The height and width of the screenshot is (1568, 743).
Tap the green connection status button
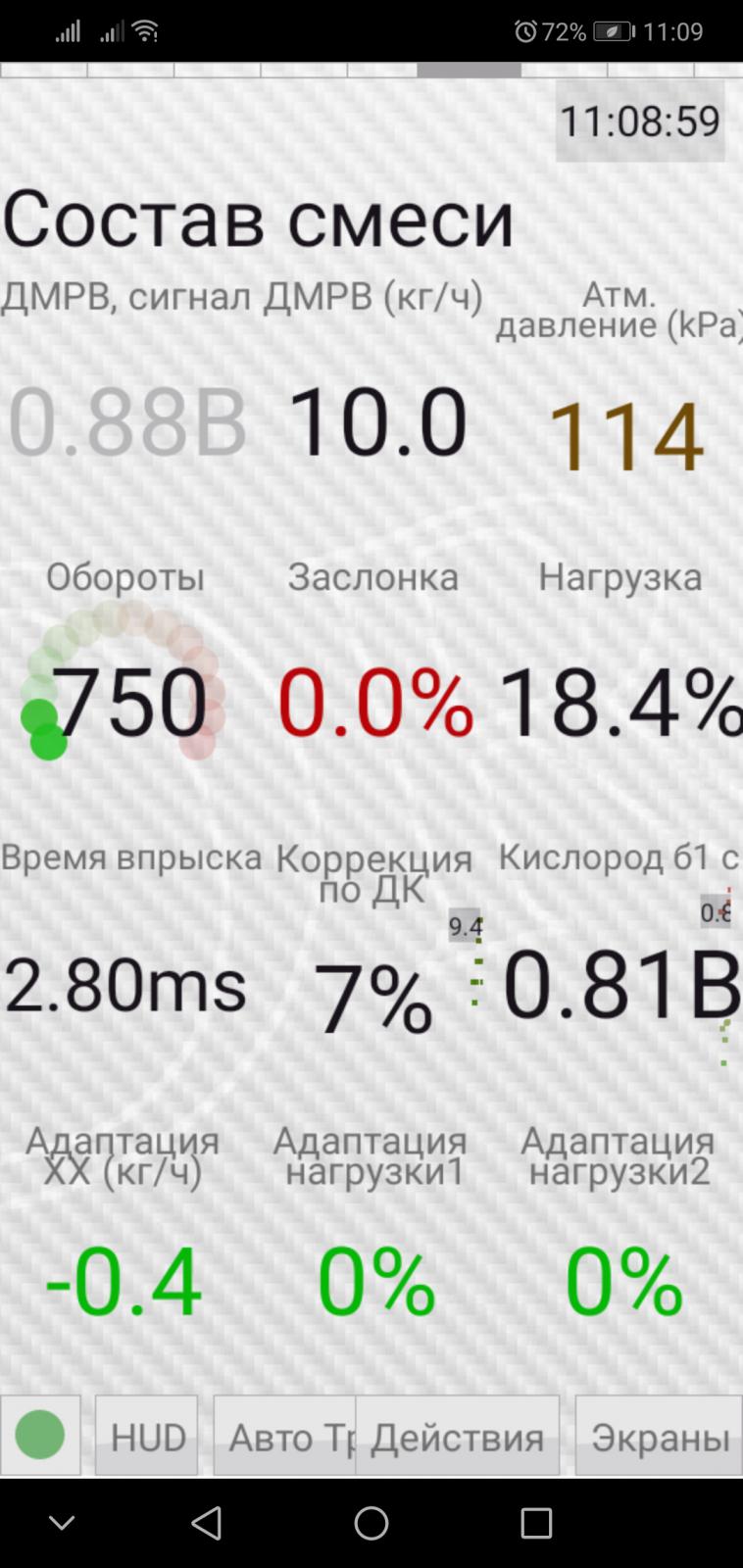tap(40, 1435)
